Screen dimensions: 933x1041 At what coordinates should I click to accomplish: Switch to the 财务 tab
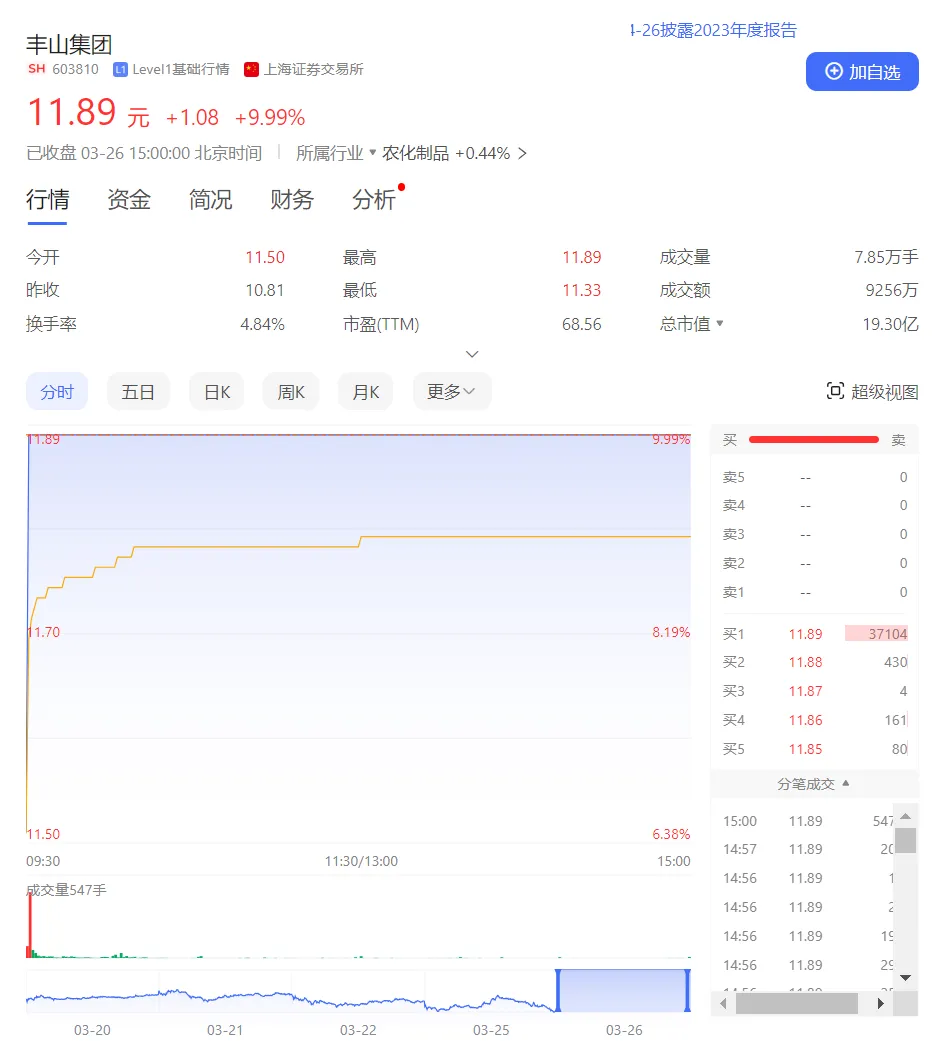tap(292, 200)
